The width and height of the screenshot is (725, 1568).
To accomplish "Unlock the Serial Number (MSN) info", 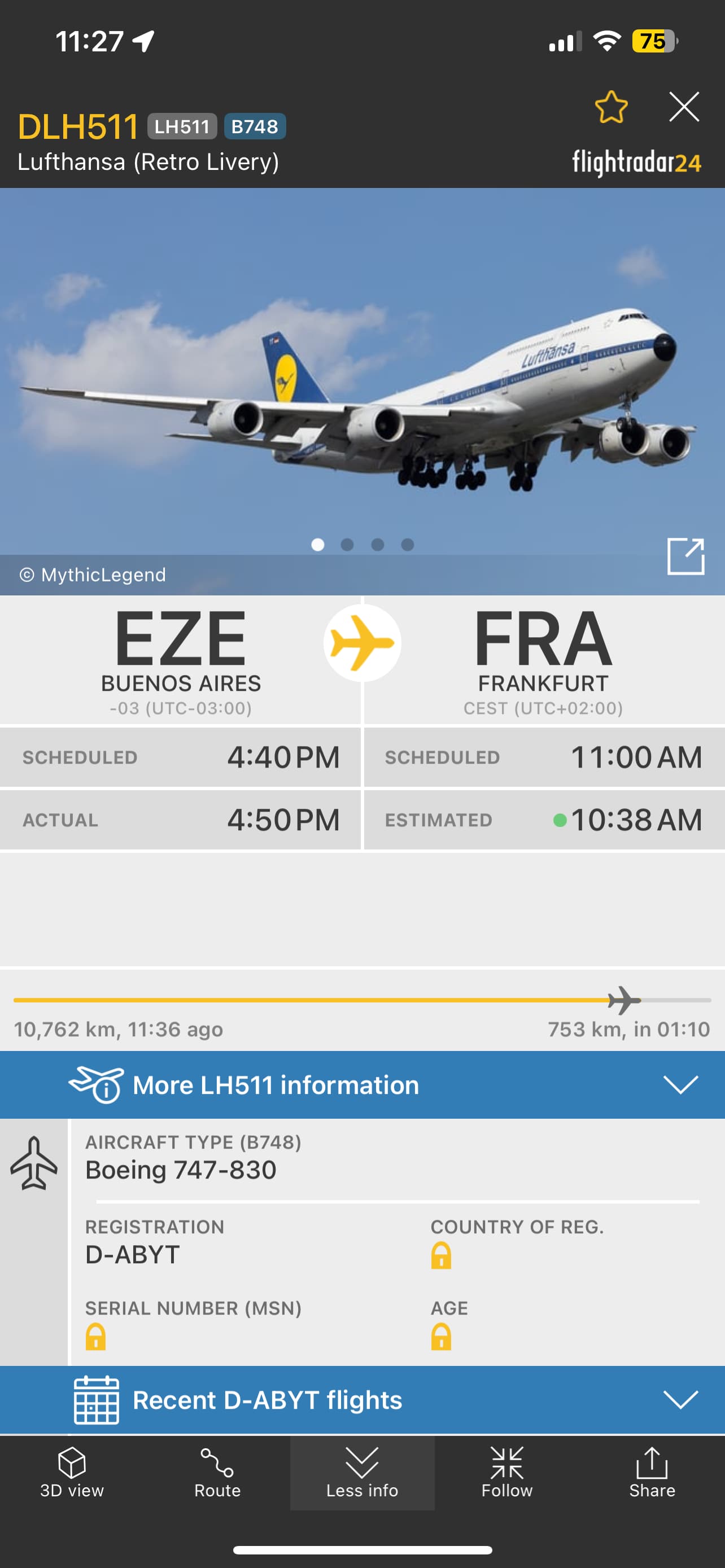I will click(x=95, y=1337).
